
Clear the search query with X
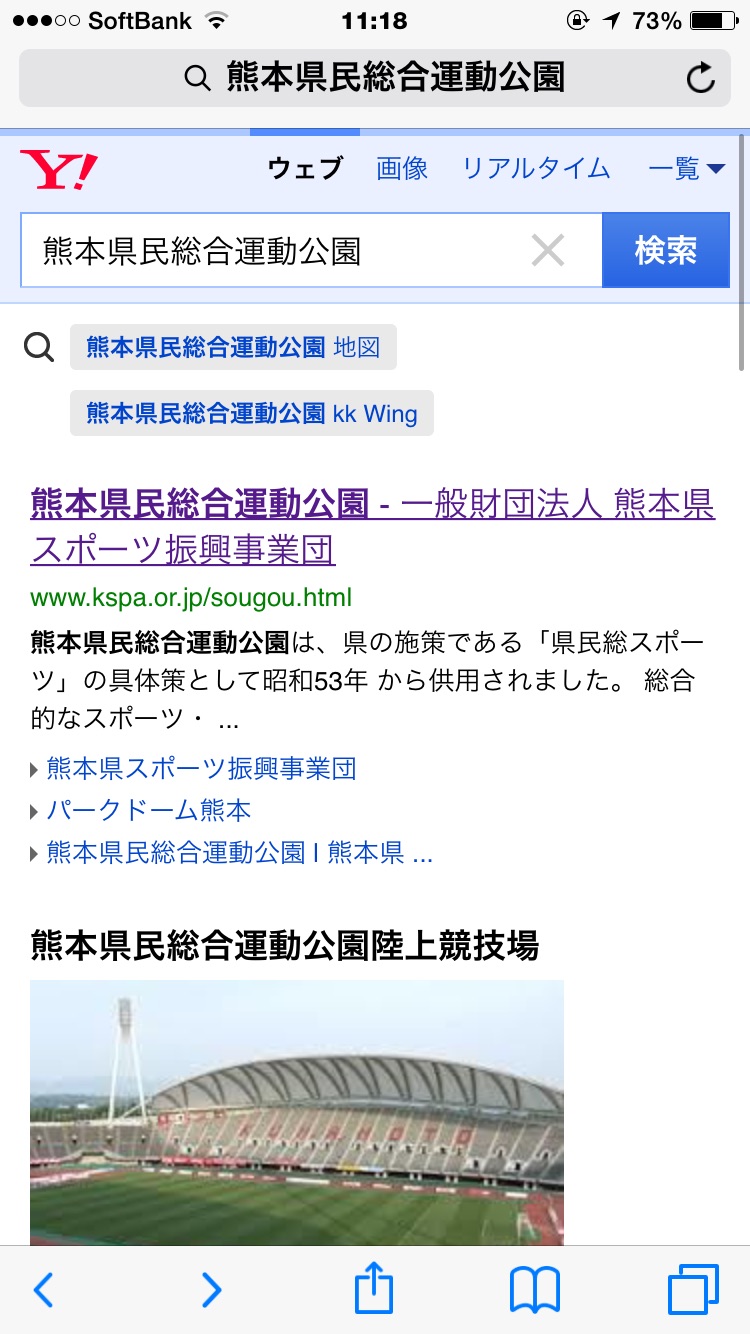pos(548,250)
